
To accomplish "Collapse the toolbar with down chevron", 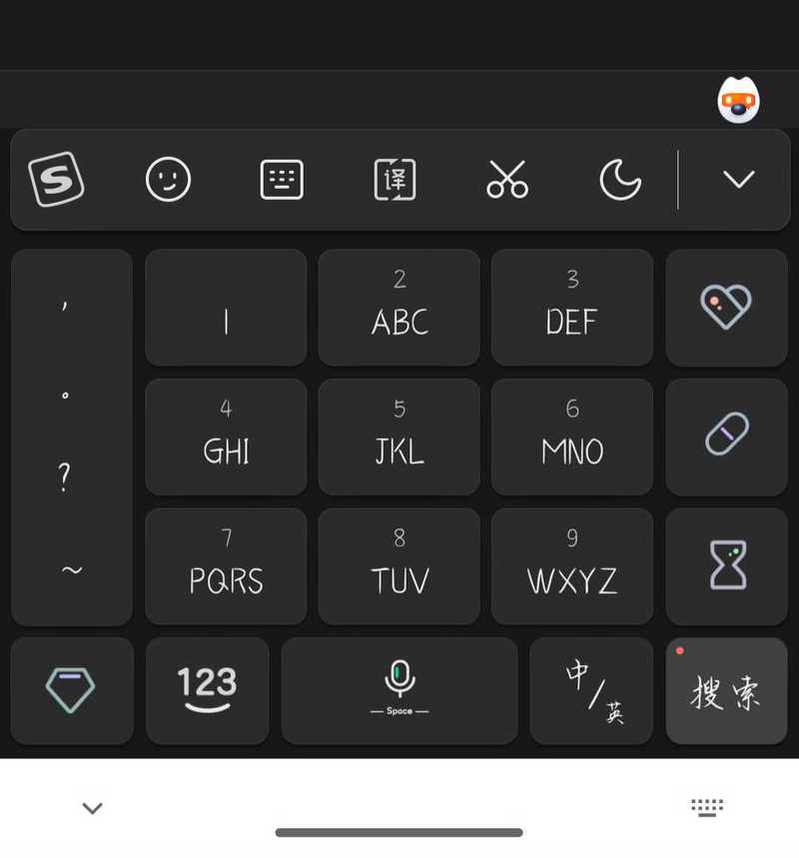I will (738, 180).
